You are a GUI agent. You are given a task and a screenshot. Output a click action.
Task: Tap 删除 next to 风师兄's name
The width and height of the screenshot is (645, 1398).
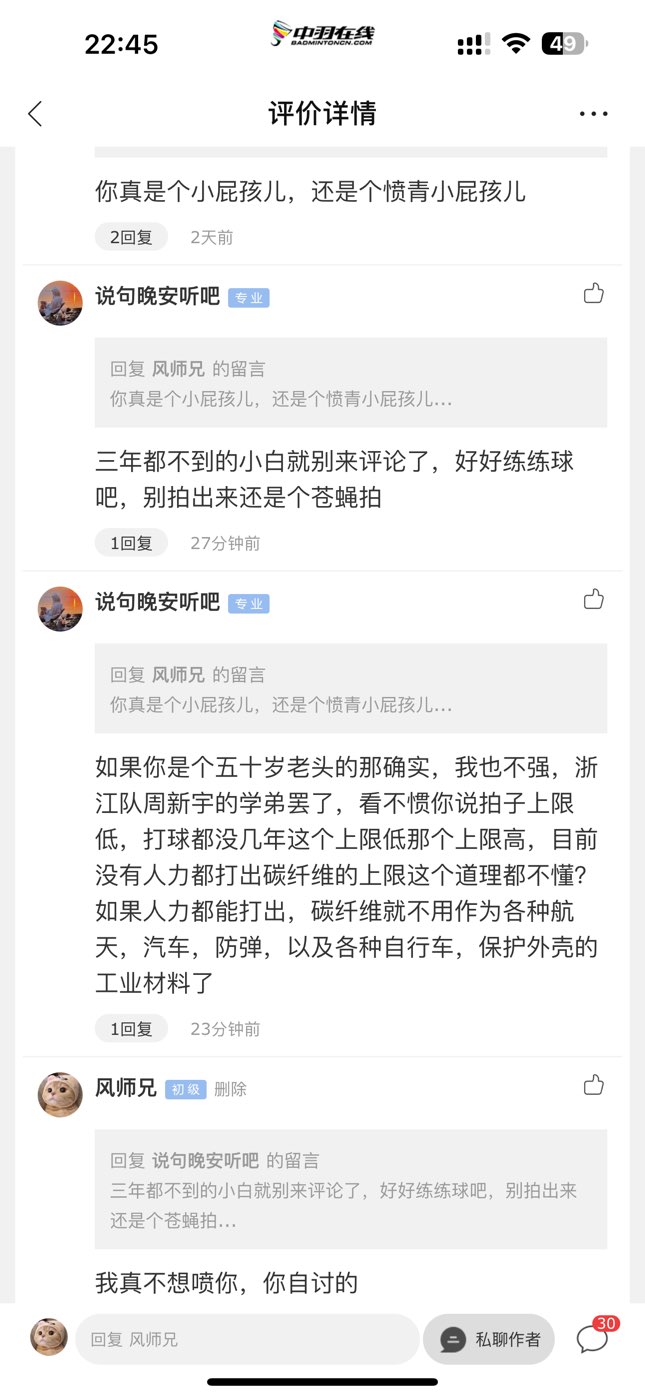230,1089
